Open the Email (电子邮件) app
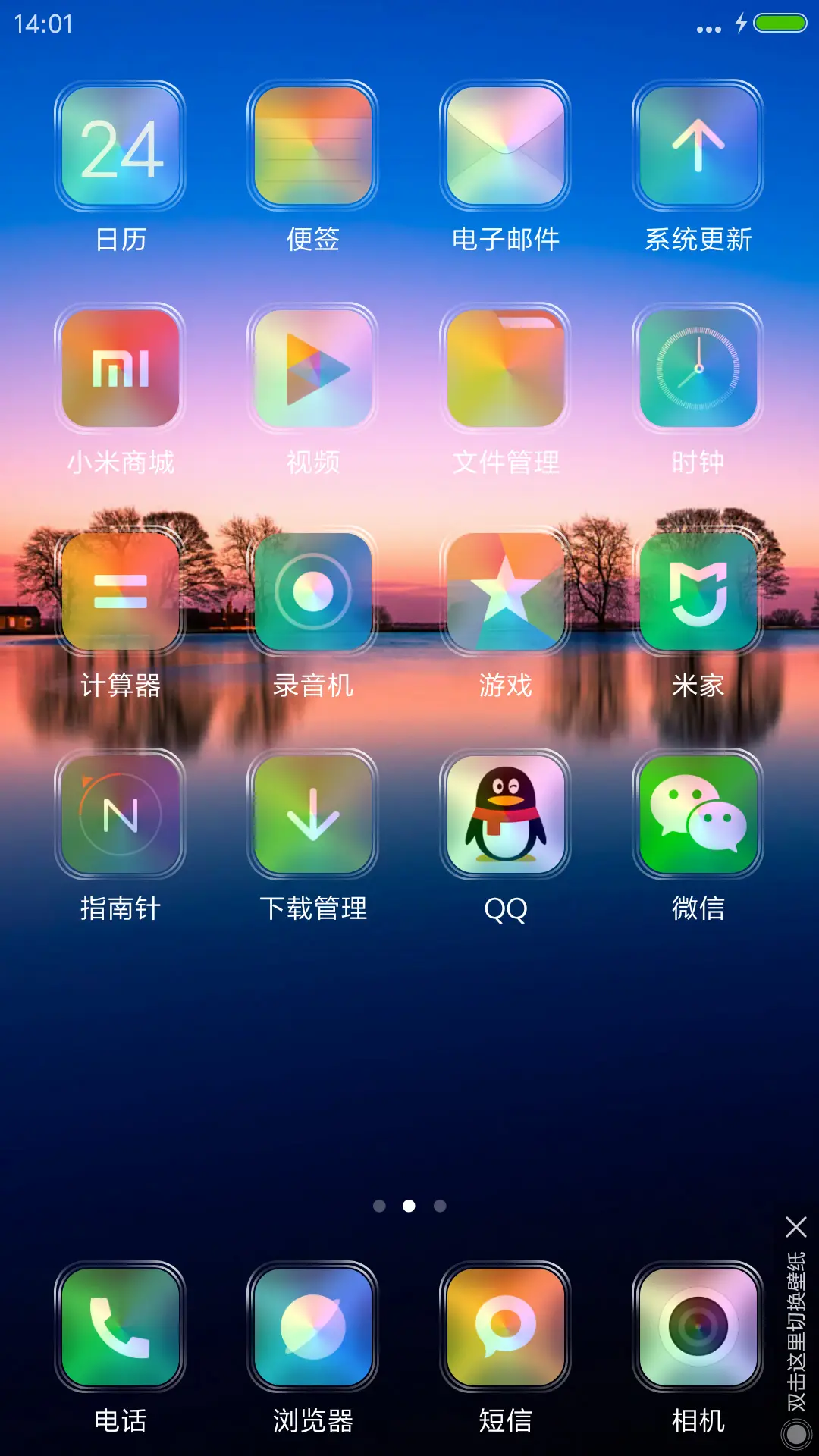Screen dimensions: 819x1456 pos(505,146)
